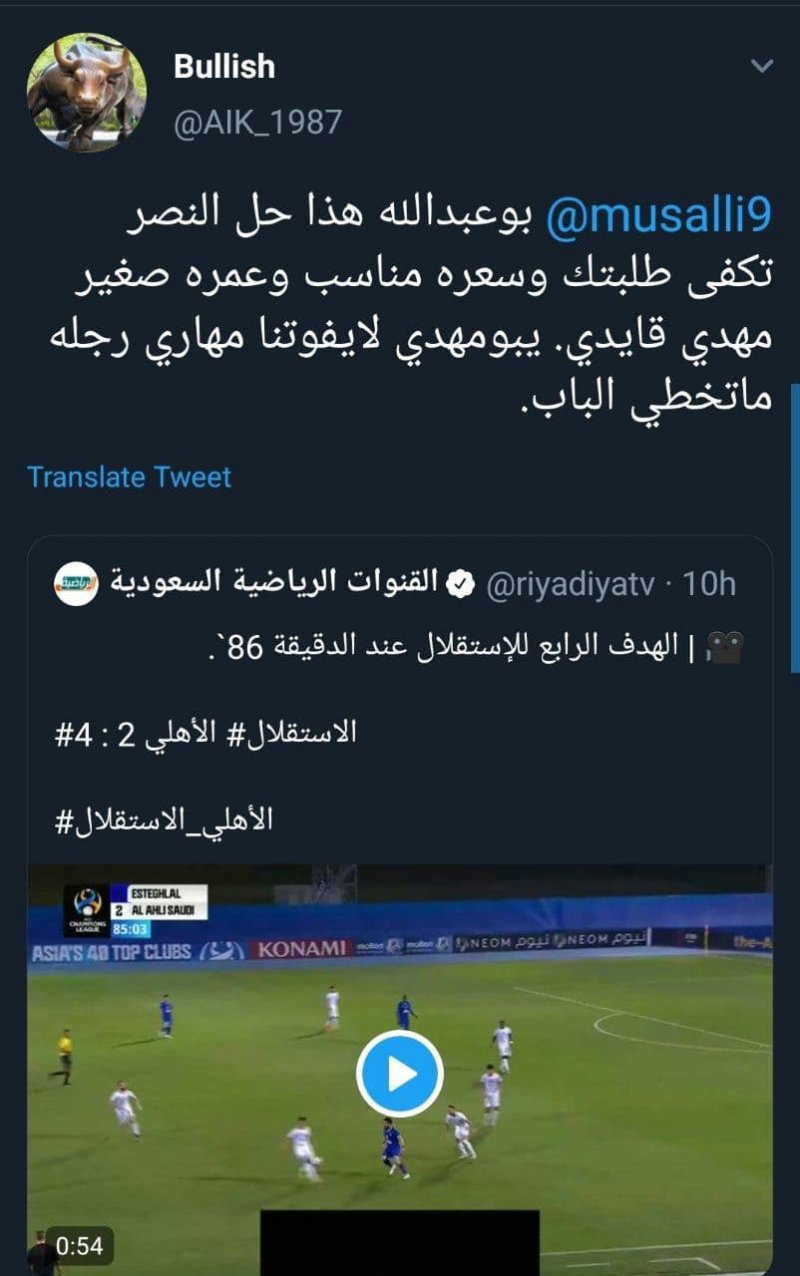Open Bullish profile picture
The width and height of the screenshot is (800, 1276).
click(86, 94)
